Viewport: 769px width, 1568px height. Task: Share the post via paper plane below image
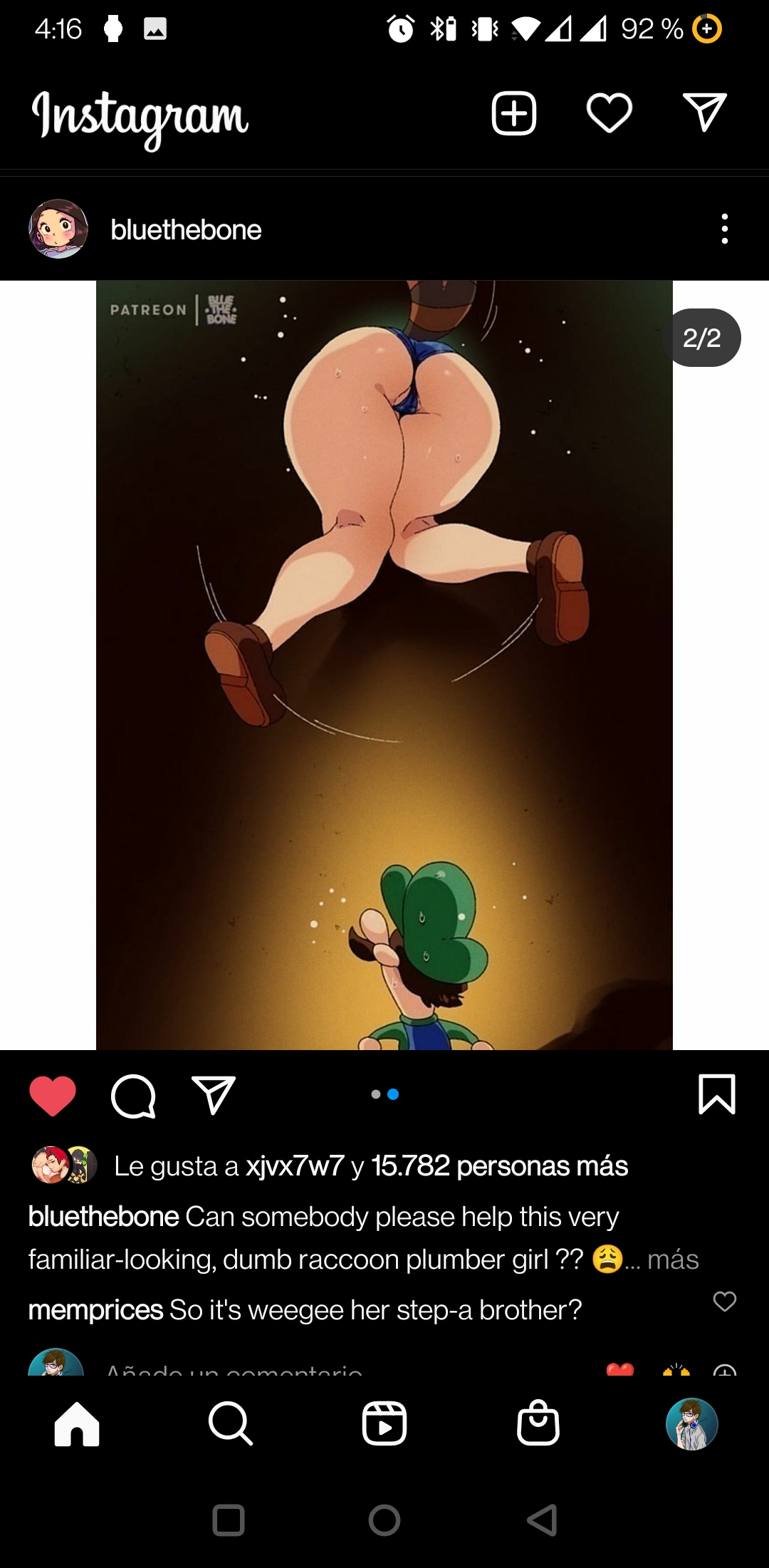[214, 1095]
